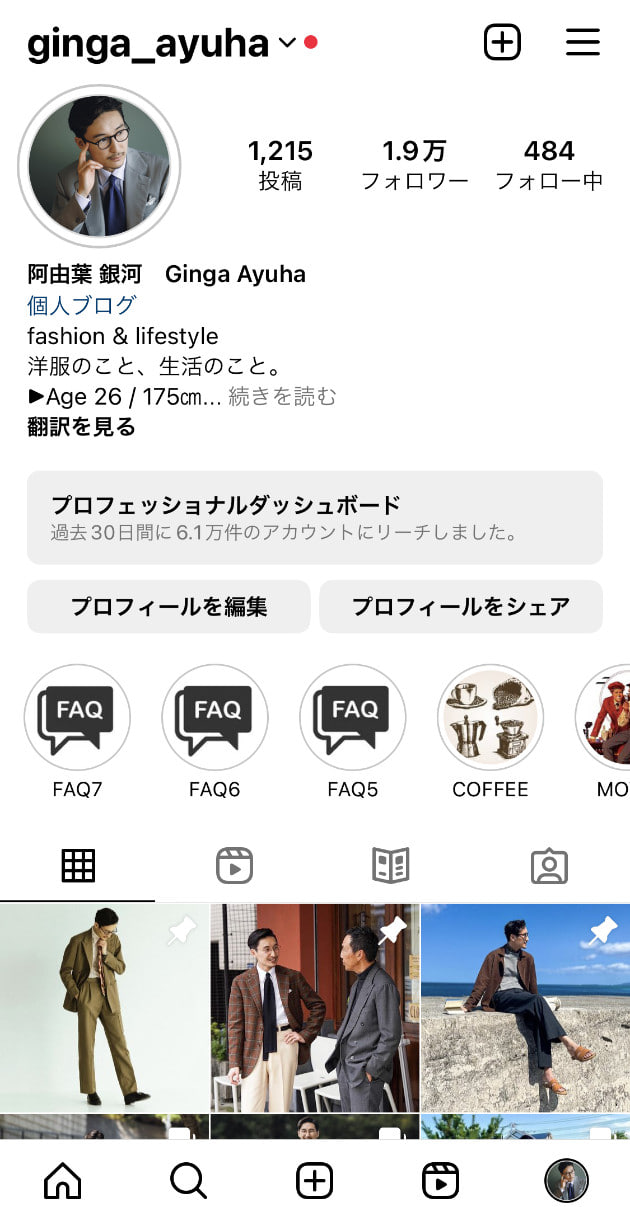Open the プロフェッショナルダッシュボード card
630x1207 pixels.
click(315, 517)
